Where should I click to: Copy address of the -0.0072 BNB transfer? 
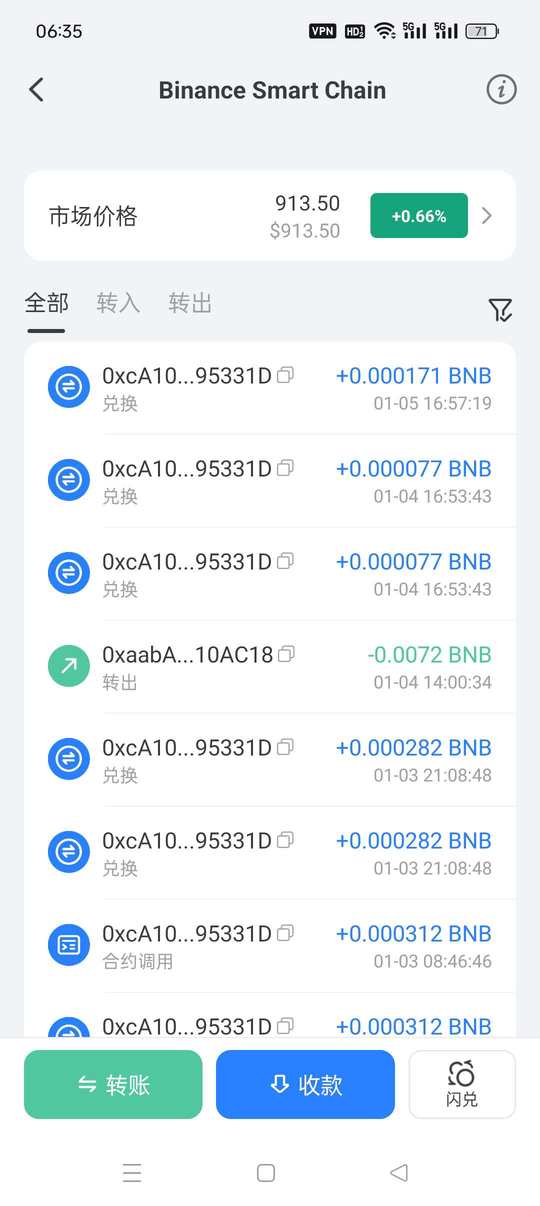[286, 654]
